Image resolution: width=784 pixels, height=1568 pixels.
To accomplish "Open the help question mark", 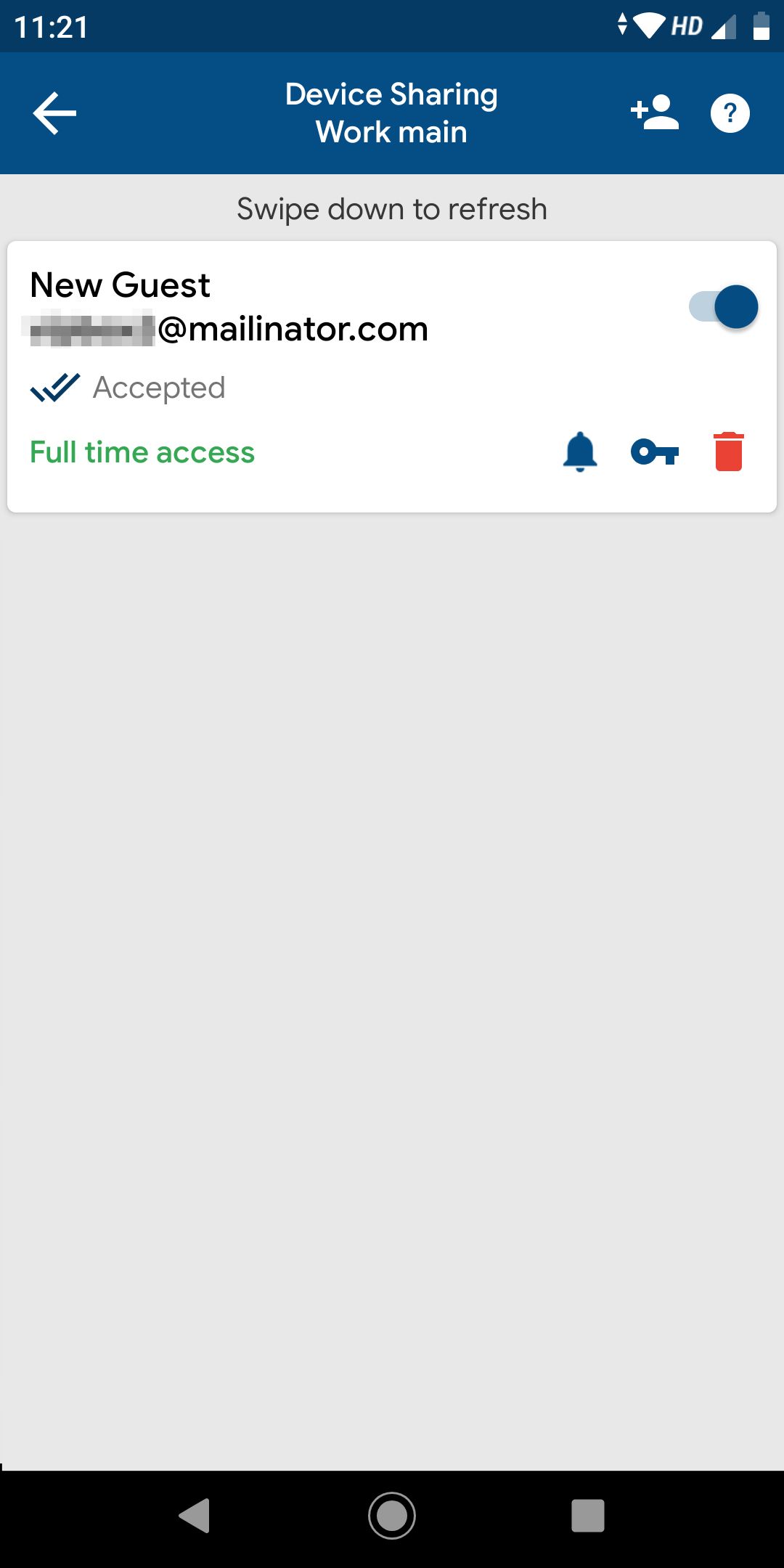I will tap(730, 113).
